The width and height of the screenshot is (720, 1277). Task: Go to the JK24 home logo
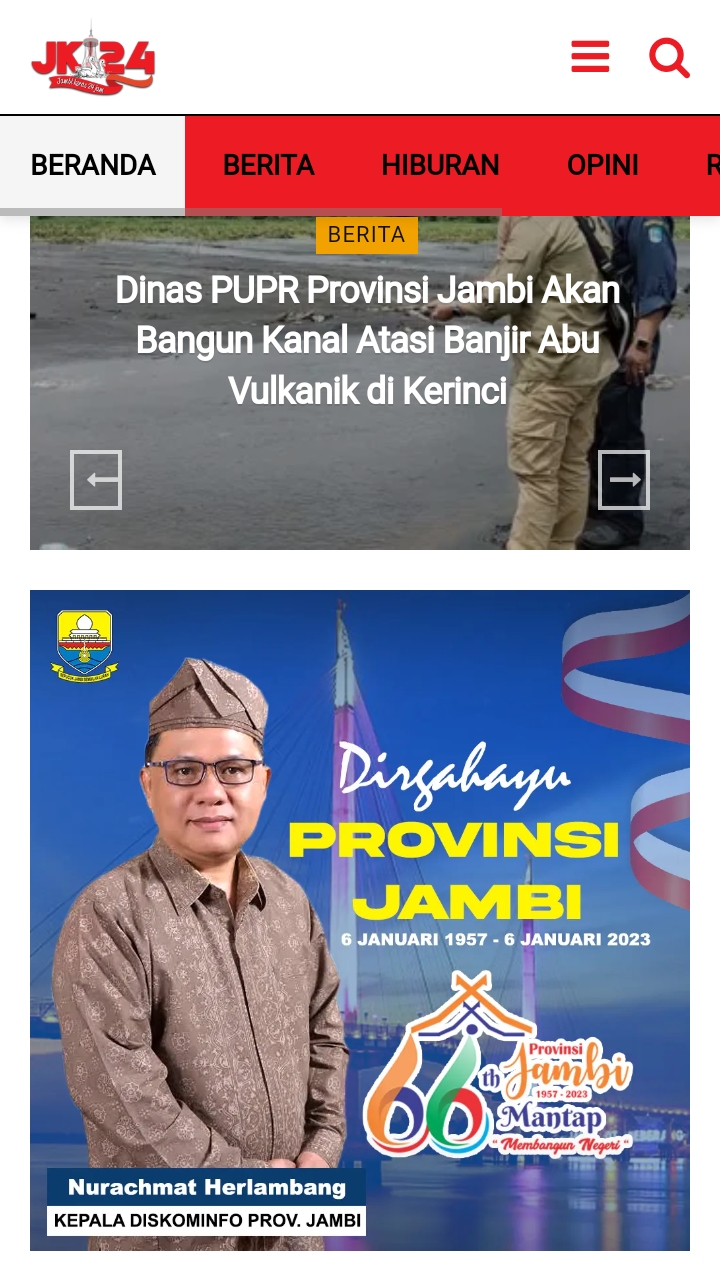pos(93,58)
